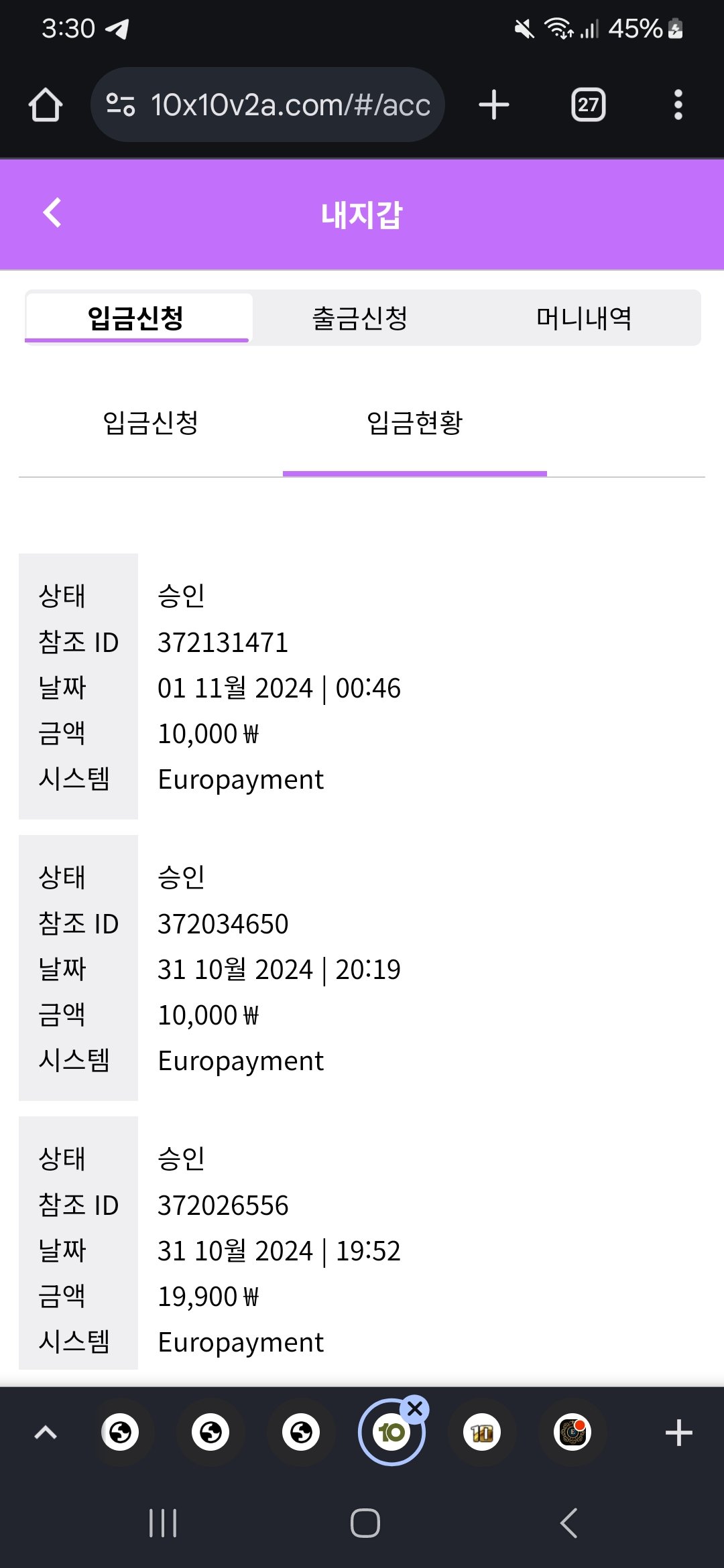Switch to the 출금신청 tab
This screenshot has width=724, height=1568.
(360, 318)
